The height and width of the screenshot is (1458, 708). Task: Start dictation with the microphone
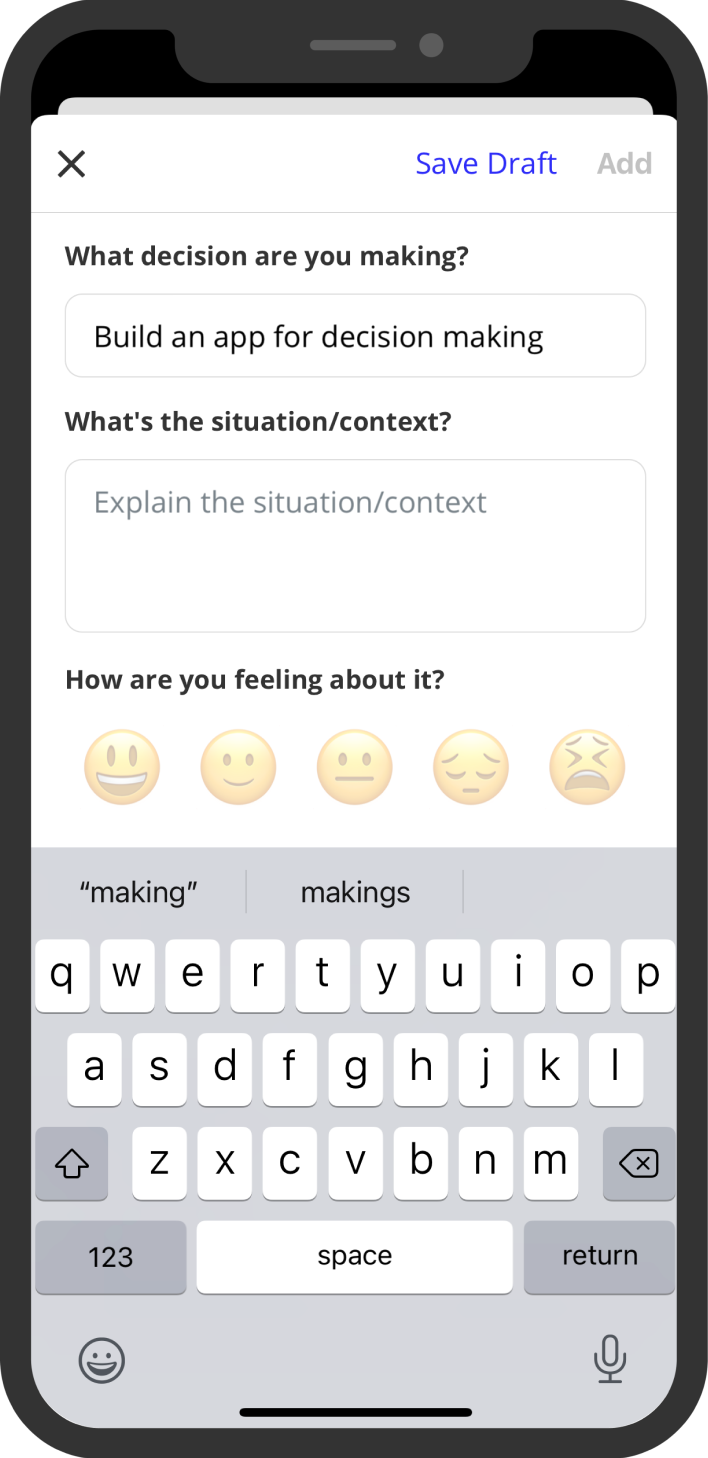(x=609, y=1359)
